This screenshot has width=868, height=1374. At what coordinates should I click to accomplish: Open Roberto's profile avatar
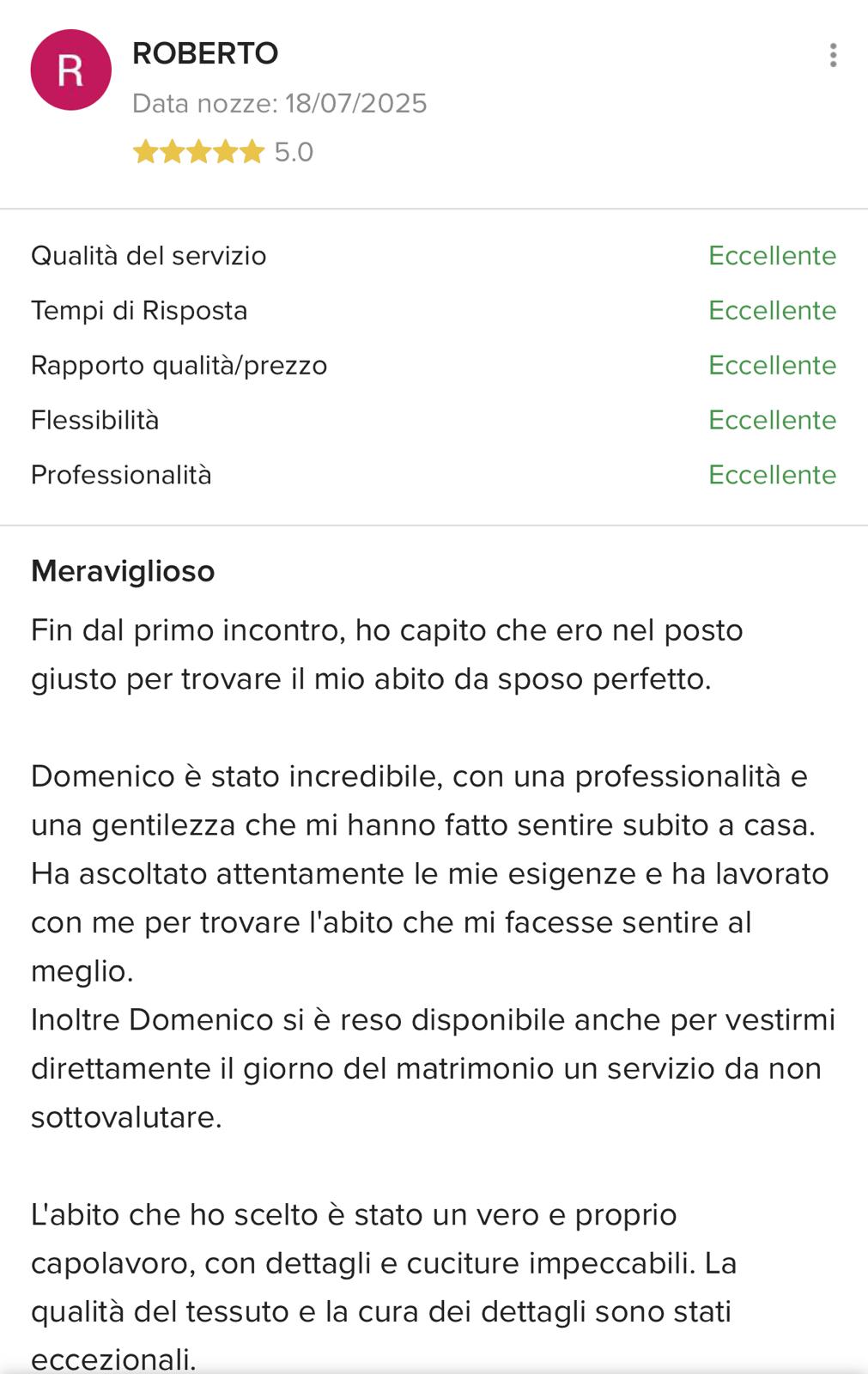(x=70, y=70)
